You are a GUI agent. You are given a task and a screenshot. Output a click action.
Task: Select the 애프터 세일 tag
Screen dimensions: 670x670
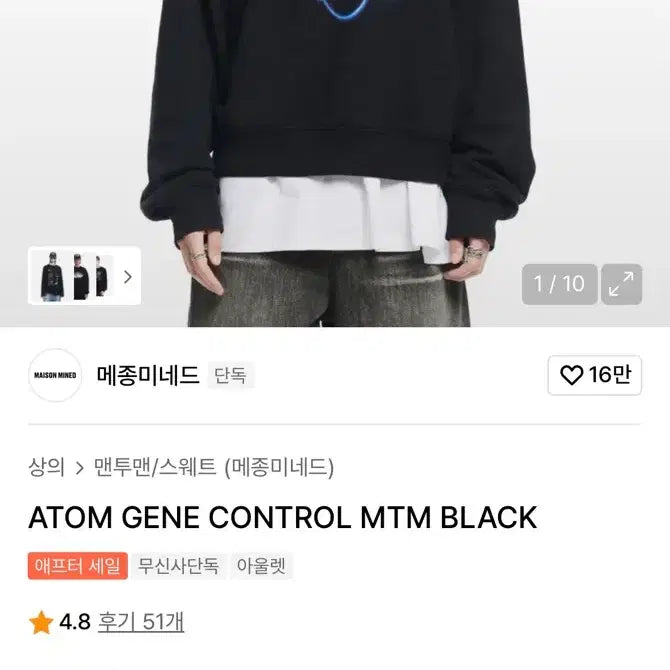coord(78,565)
